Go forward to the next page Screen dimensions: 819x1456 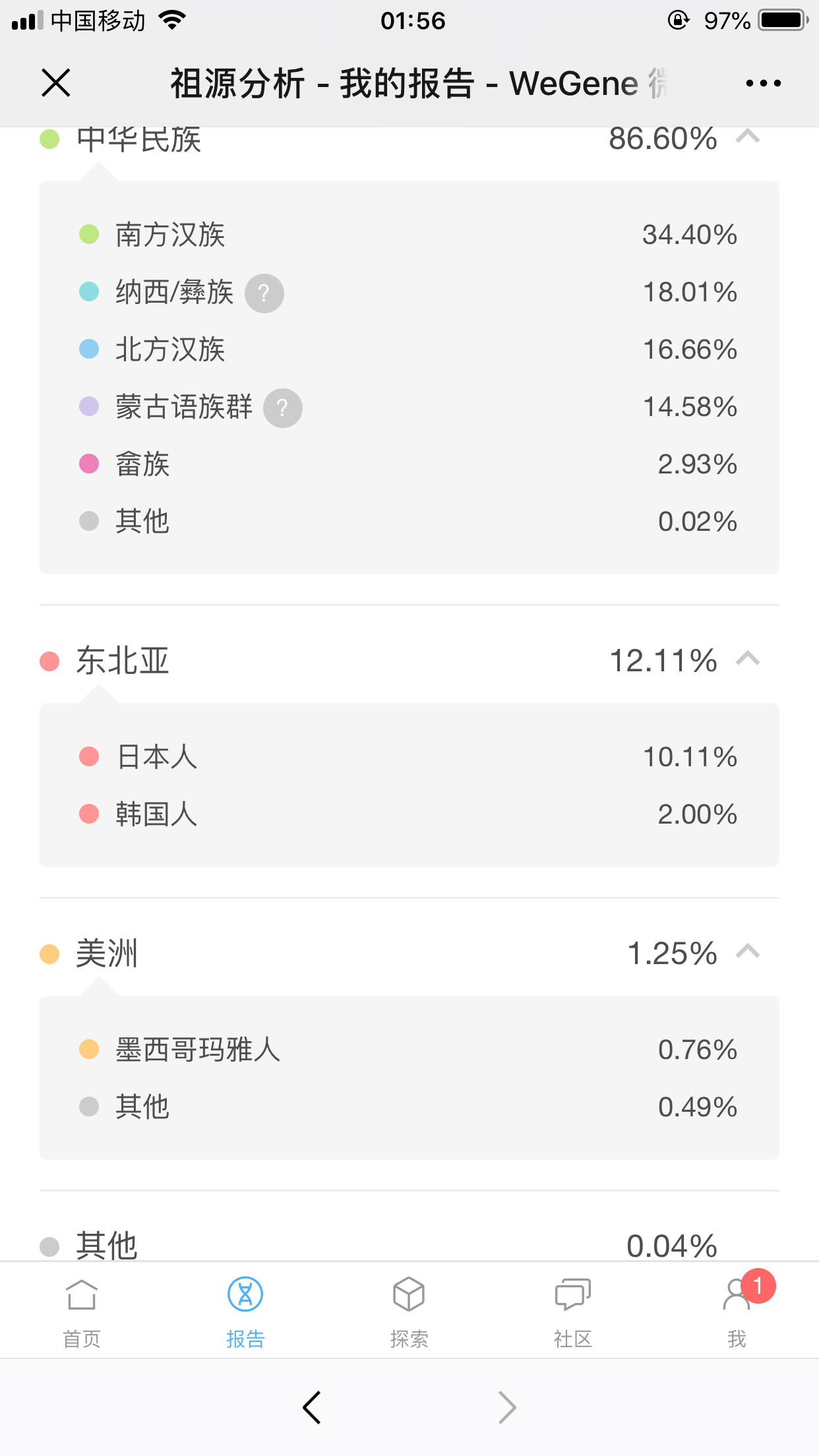[x=507, y=1408]
